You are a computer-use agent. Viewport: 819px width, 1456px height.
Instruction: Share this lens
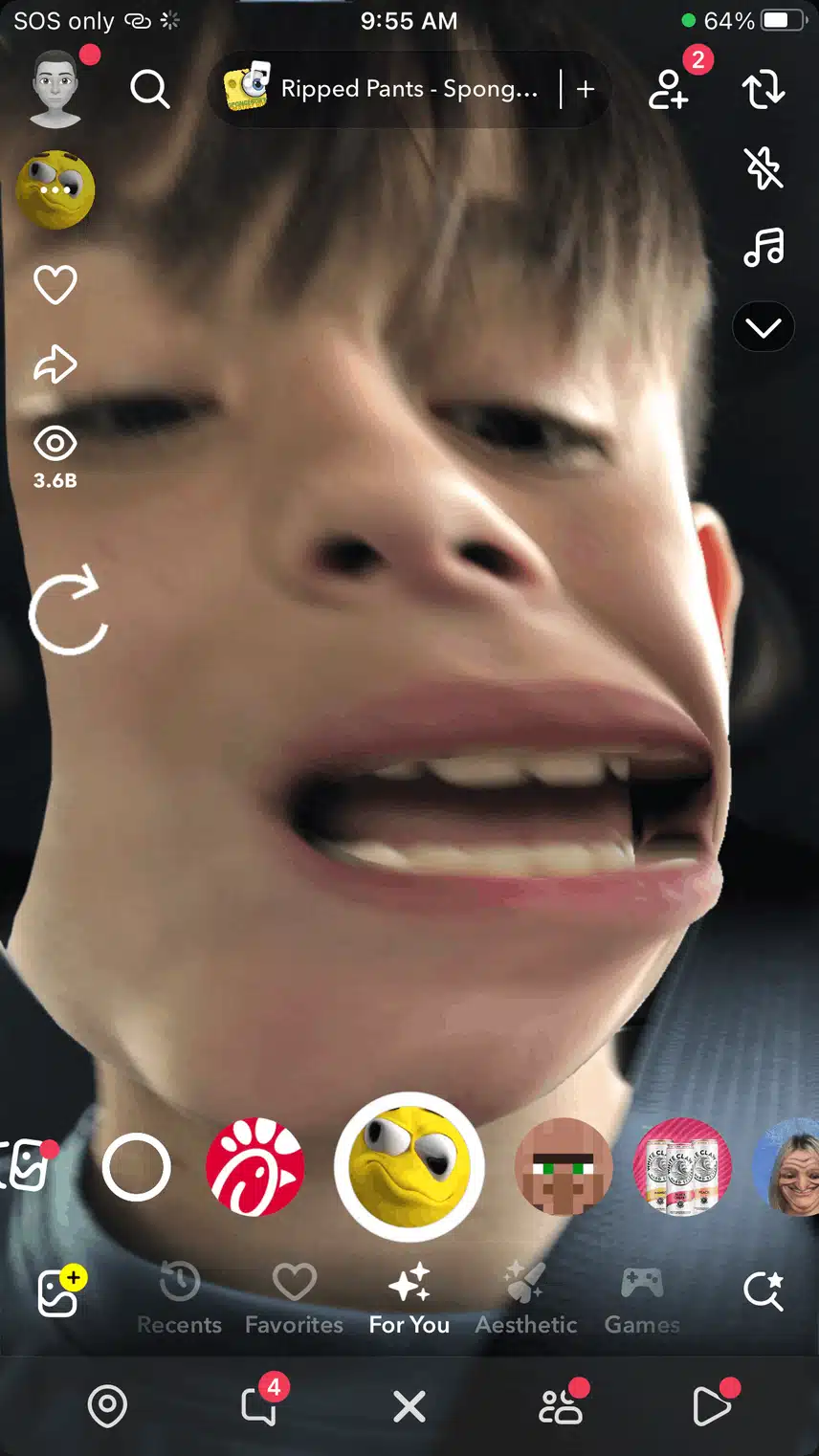coord(55,364)
